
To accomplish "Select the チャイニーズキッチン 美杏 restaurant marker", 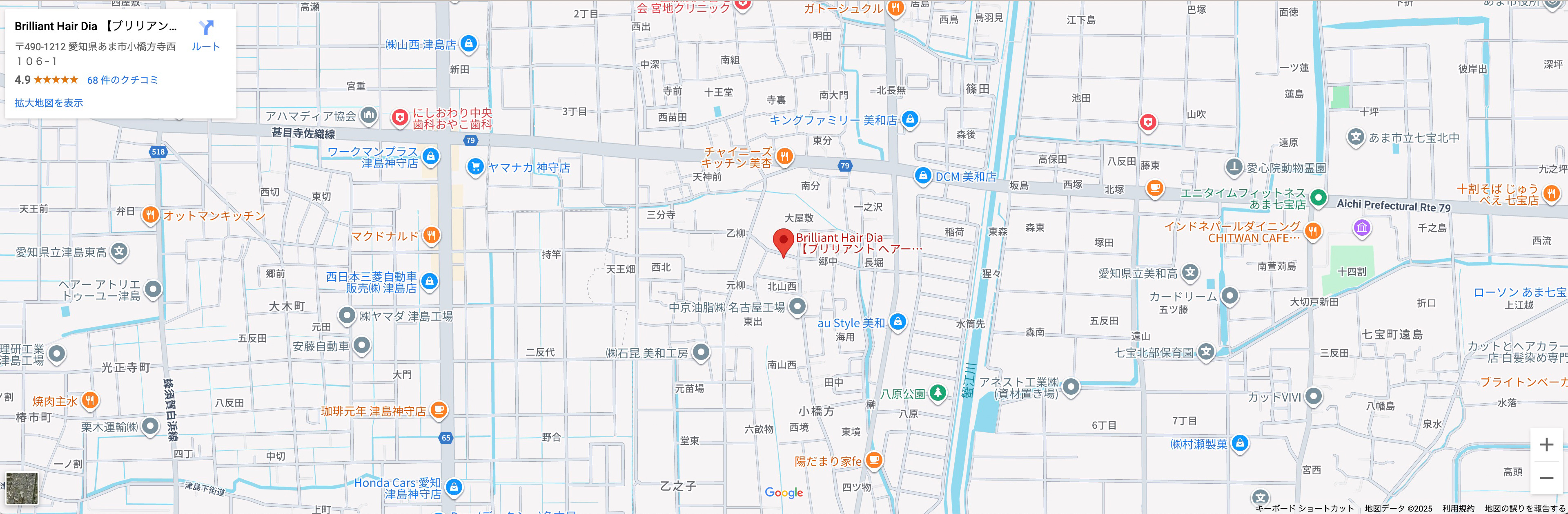I will pos(784,156).
